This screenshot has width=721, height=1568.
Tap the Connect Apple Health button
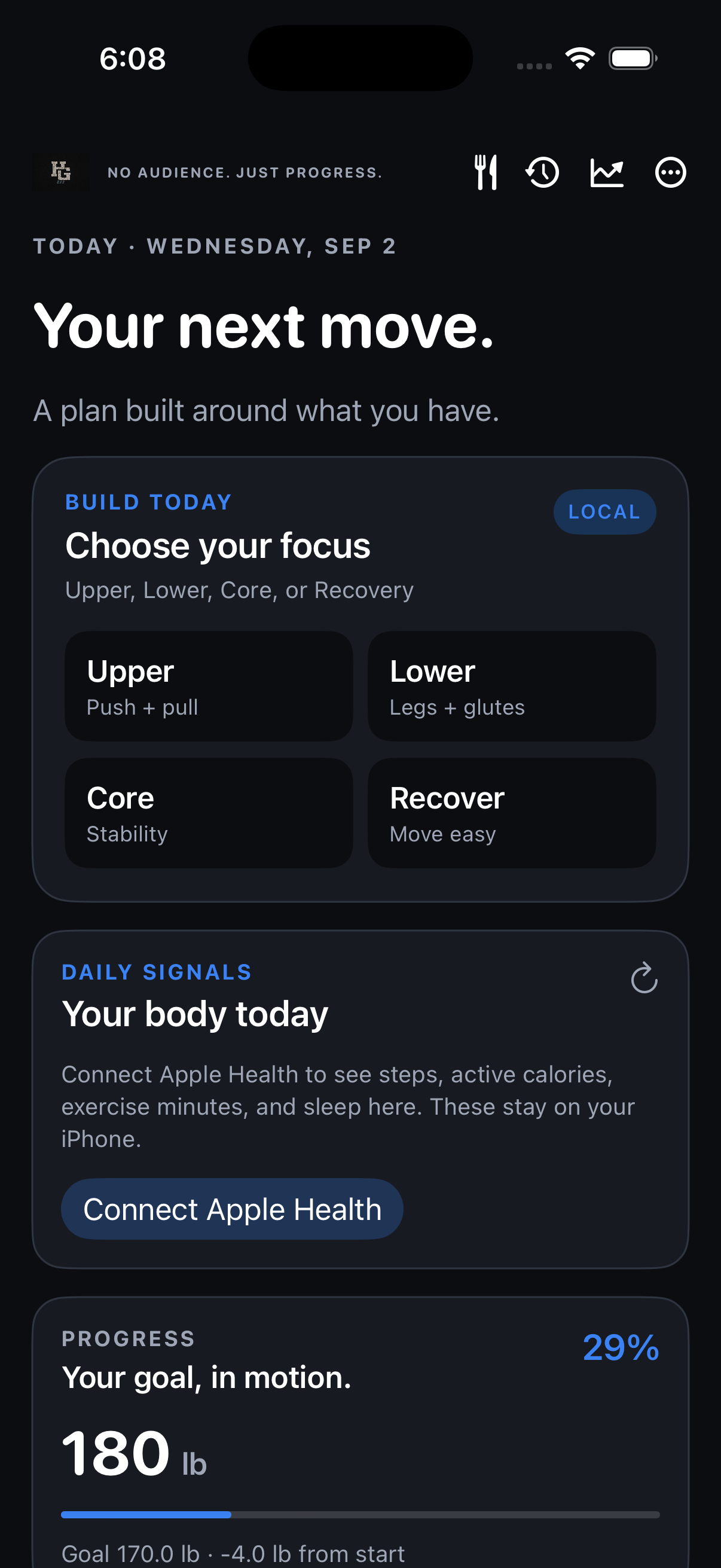(x=232, y=1209)
